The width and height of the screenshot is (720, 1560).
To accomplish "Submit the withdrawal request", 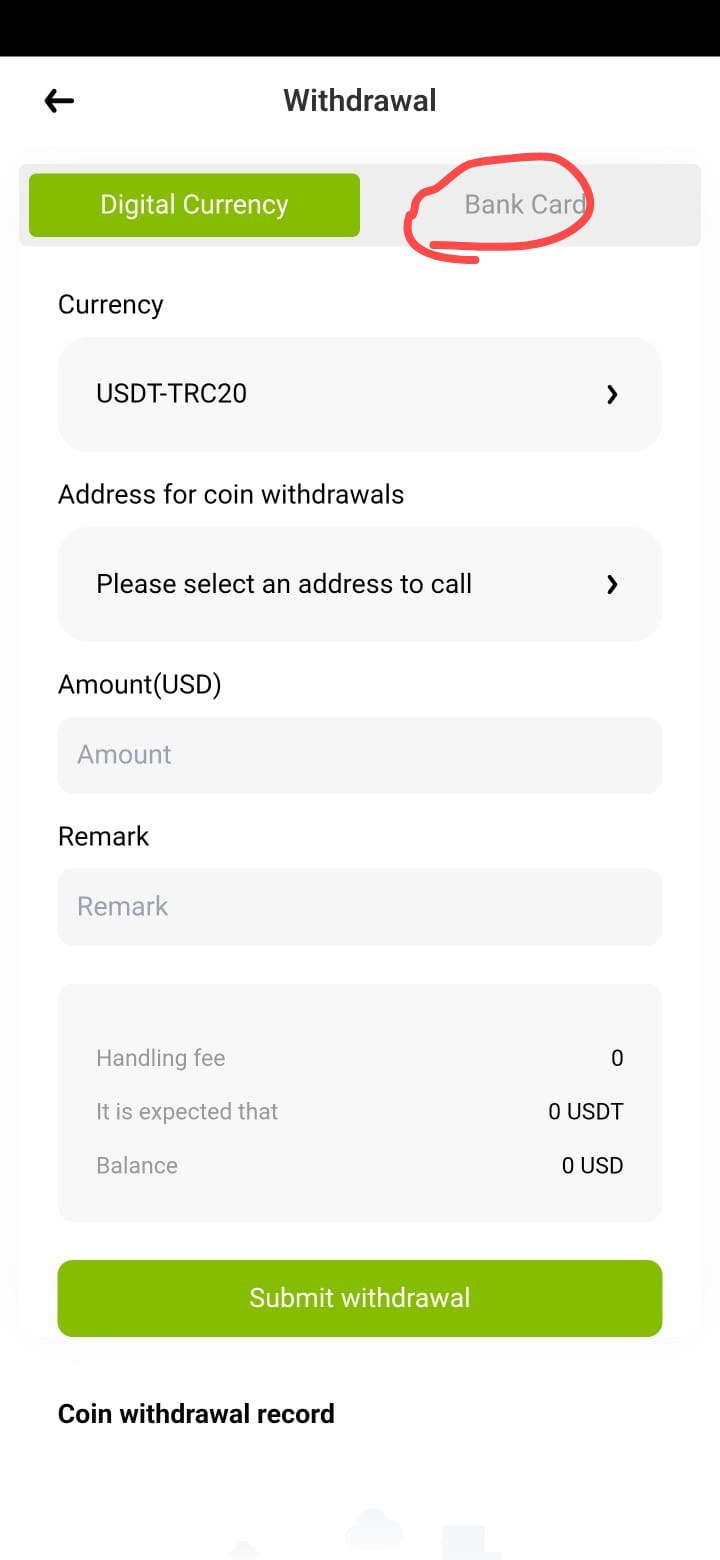I will click(x=360, y=1298).
